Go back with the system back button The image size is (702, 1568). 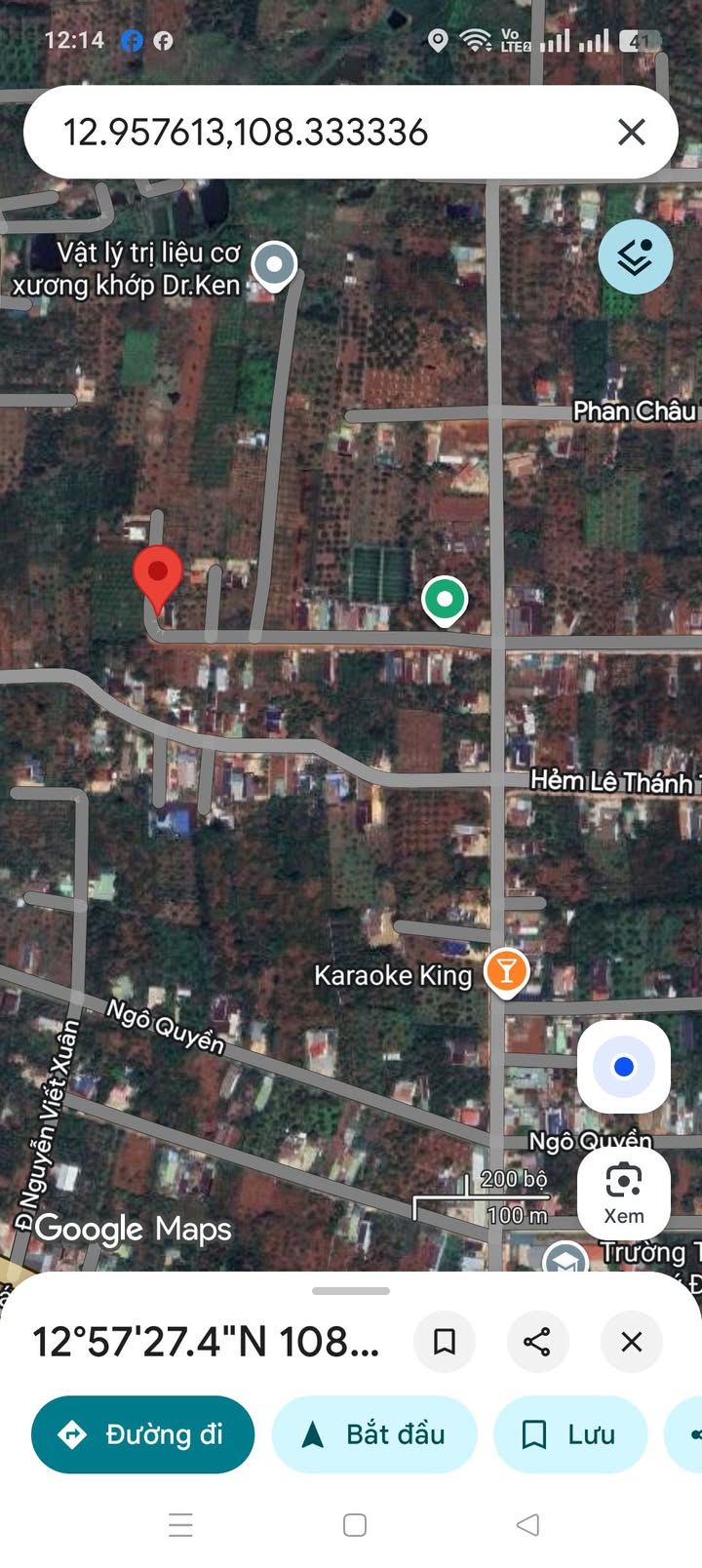click(527, 1524)
